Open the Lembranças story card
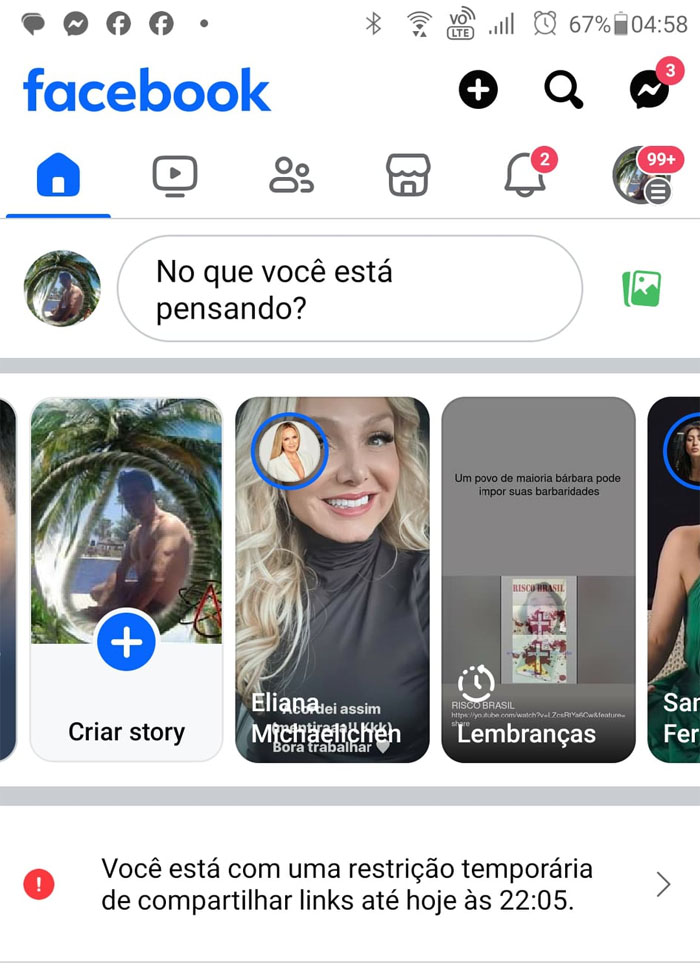Viewport: 700px width, 978px height. pyautogui.click(x=538, y=580)
